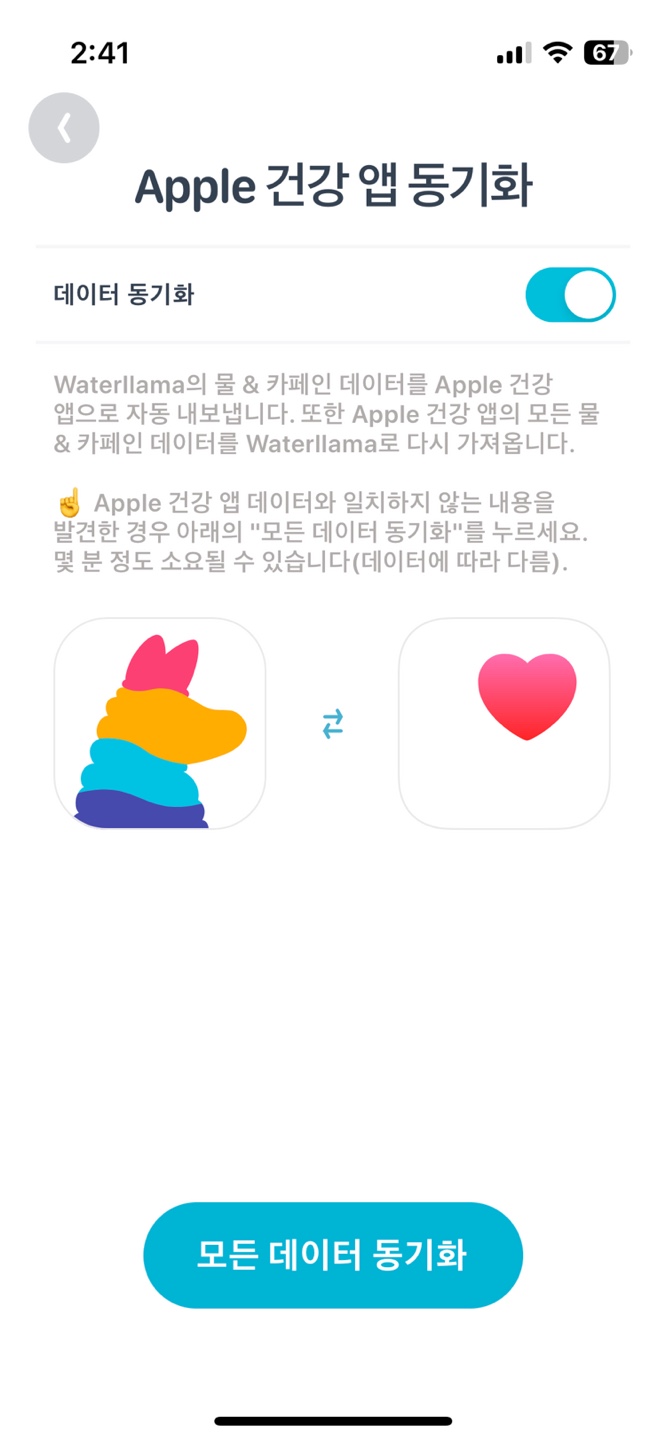Viewport: 666px width, 1440px height.
Task: Tap the 모든 데이터 동기화 button
Action: tap(333, 1255)
